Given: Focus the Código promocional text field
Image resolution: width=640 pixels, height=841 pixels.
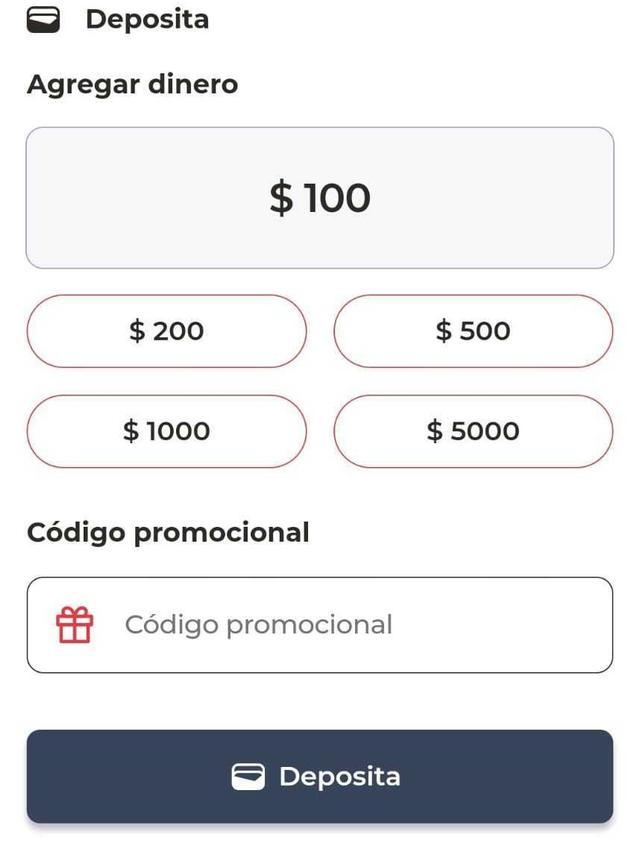Looking at the screenshot, I should click(340, 625).
